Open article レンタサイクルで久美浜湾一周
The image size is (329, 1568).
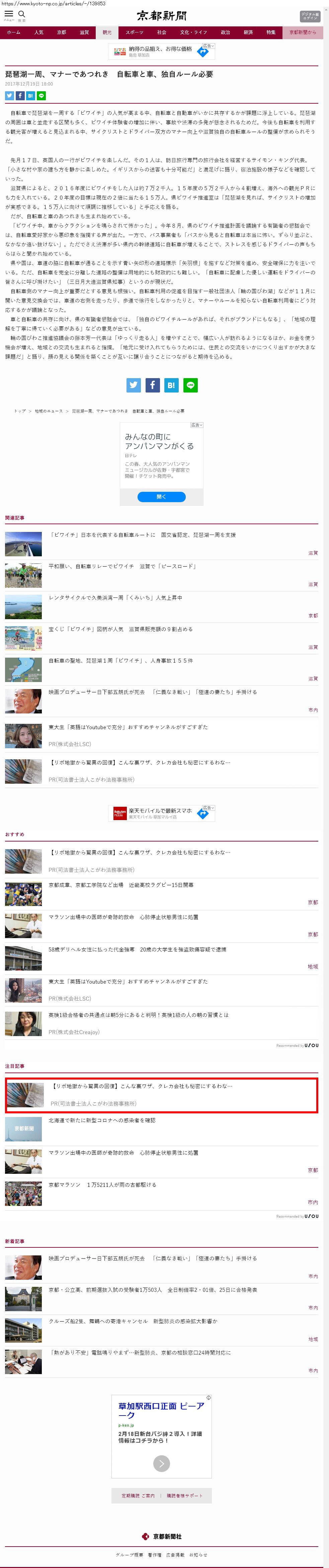[115, 598]
